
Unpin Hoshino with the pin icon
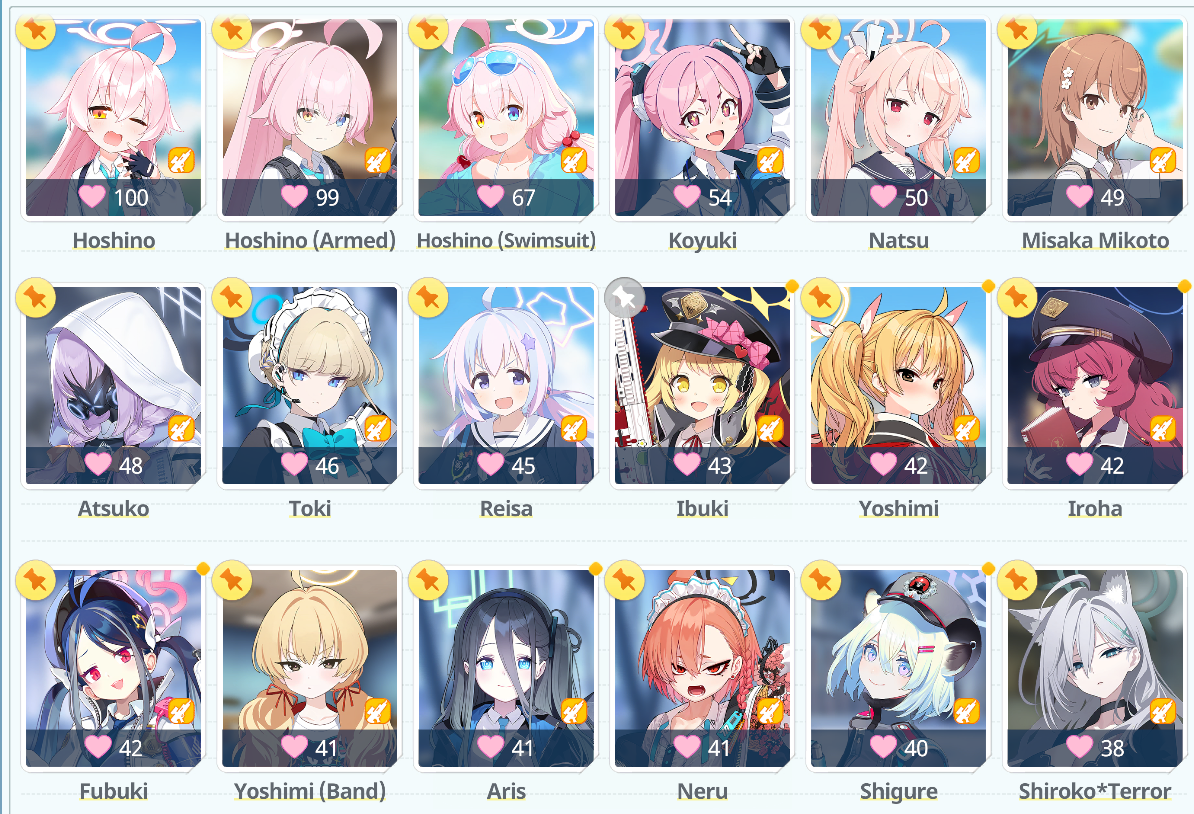coord(36,30)
